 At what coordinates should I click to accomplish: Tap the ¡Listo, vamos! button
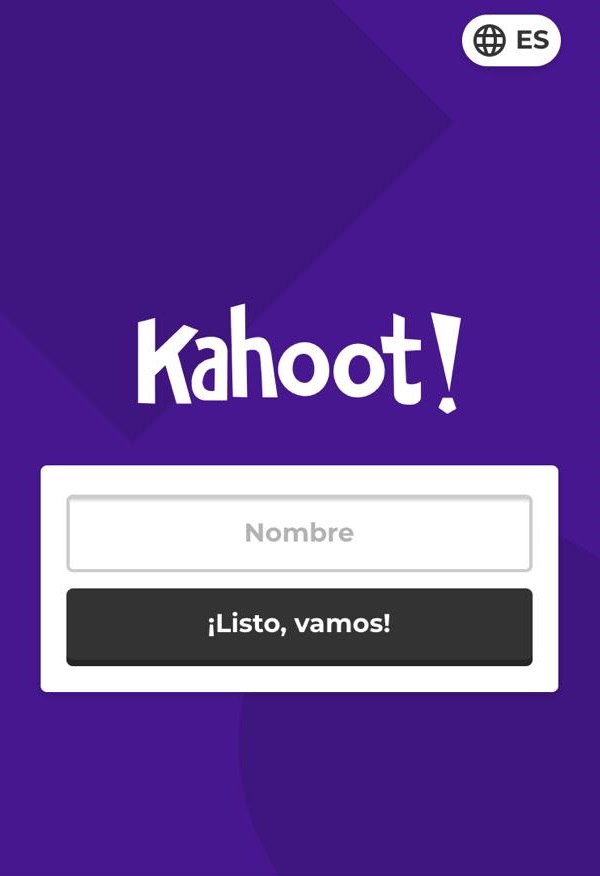pos(299,626)
